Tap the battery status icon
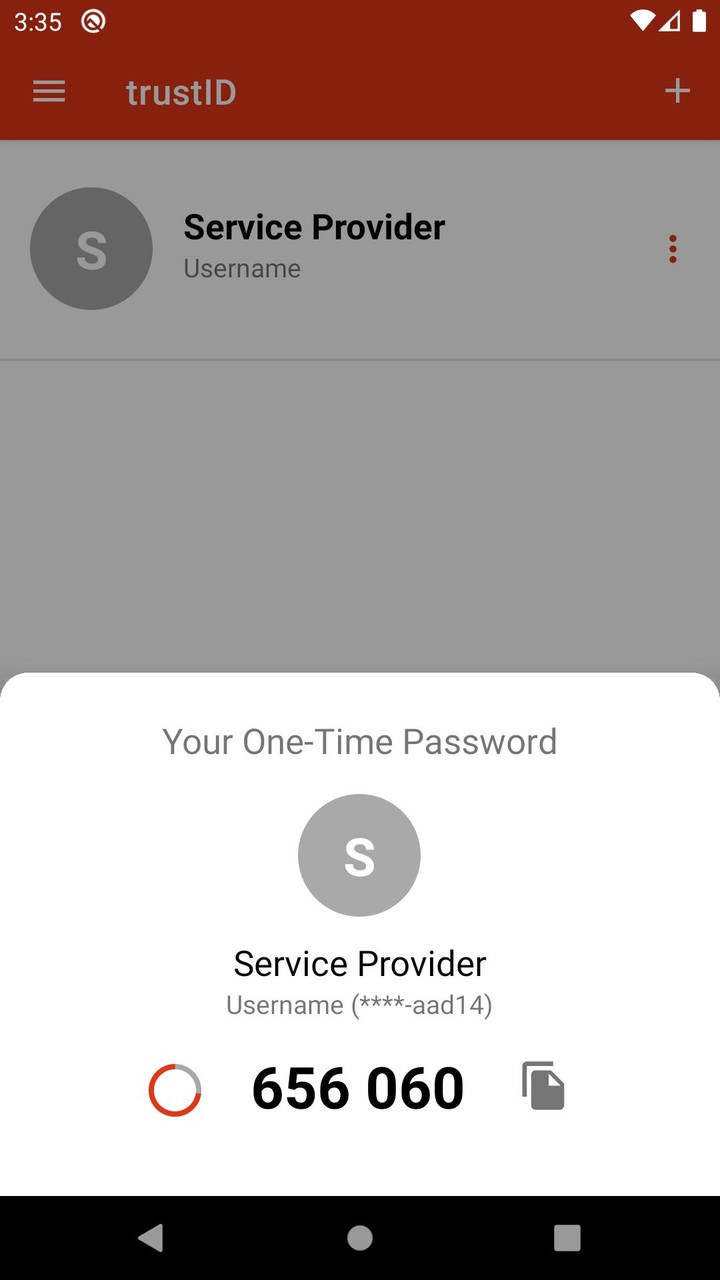Image resolution: width=720 pixels, height=1280 pixels. pyautogui.click(x=700, y=21)
